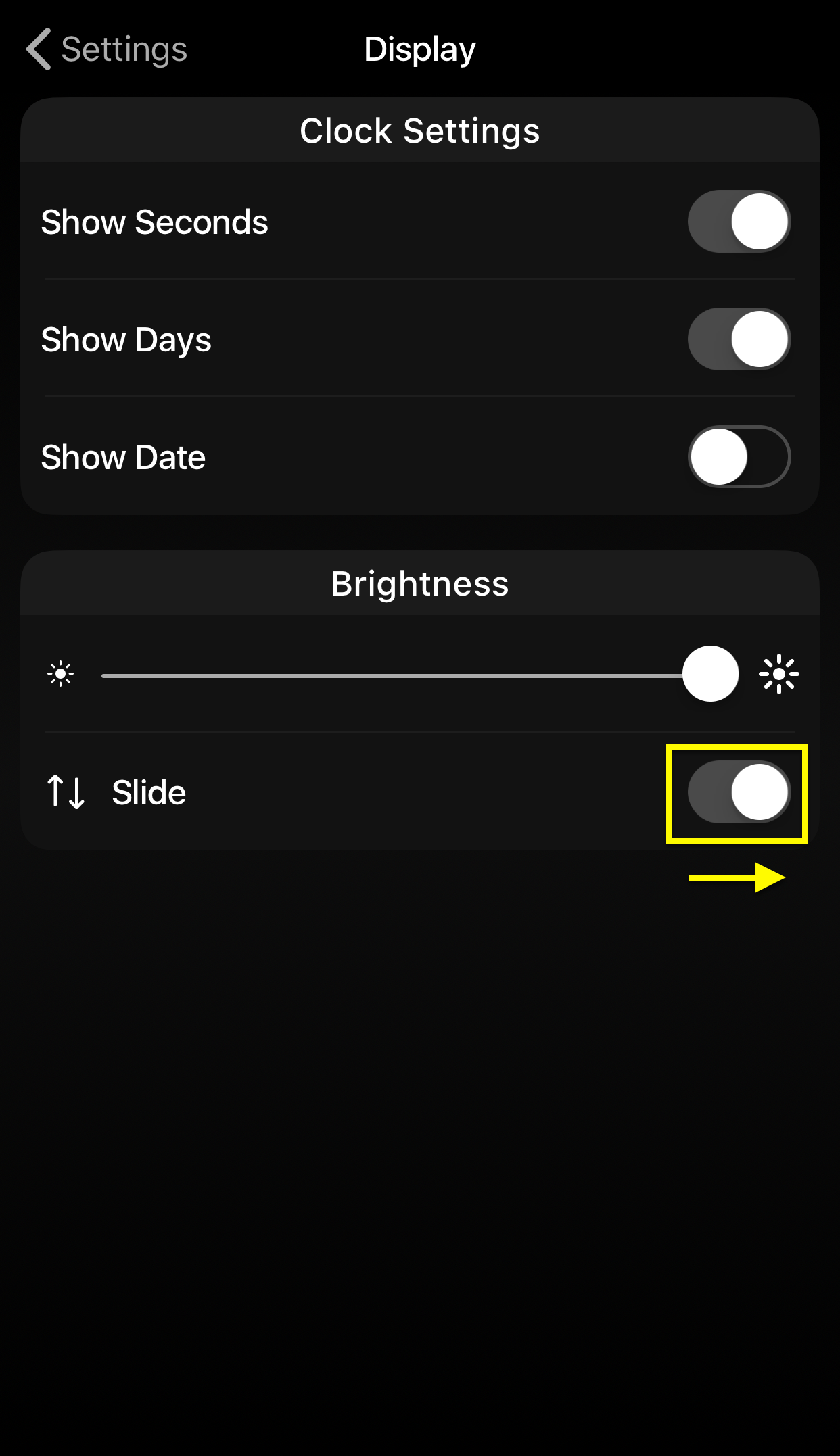
Task: Tap the up-down arrows icon beside Slide
Action: click(66, 792)
